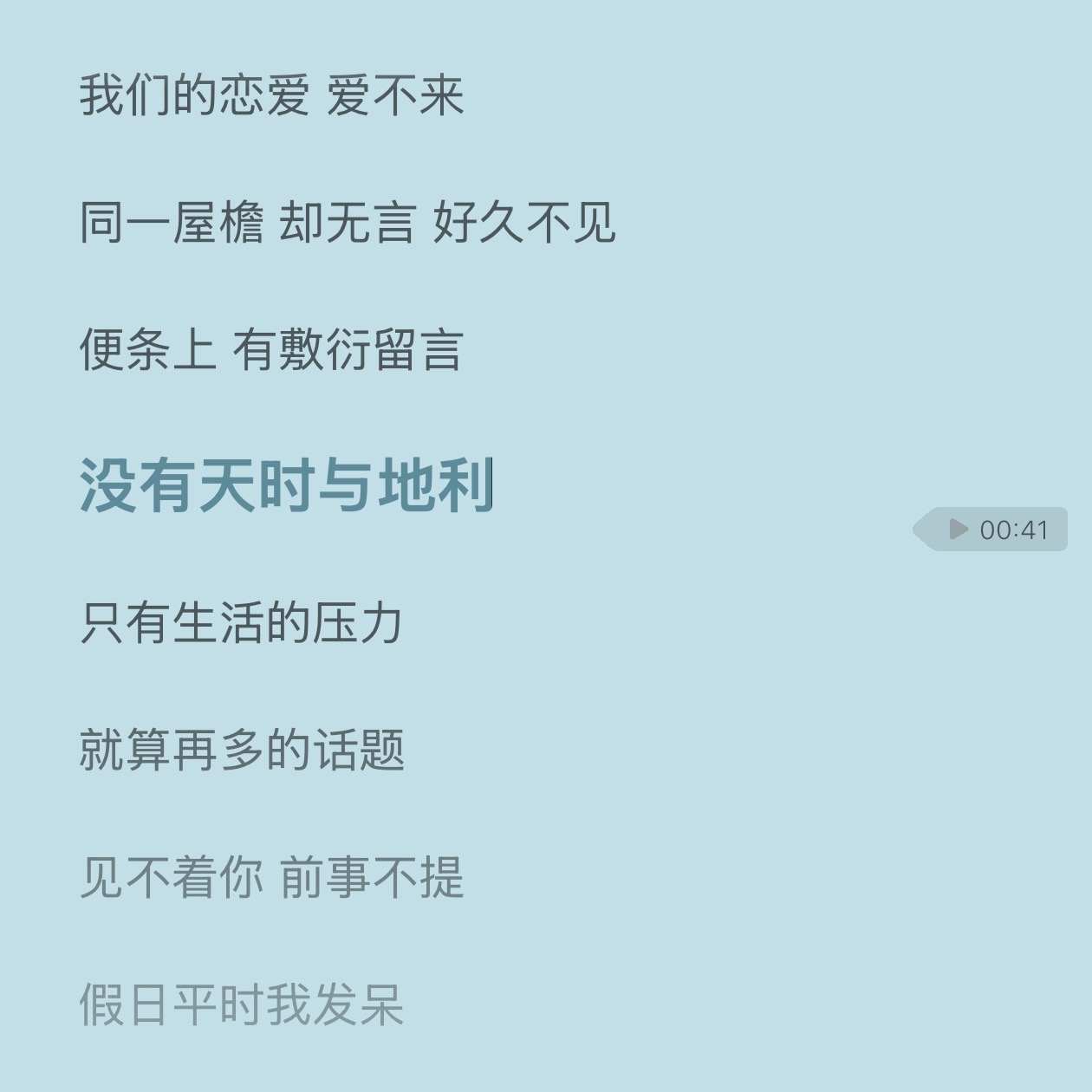Jump to lyric 同一屋檐 却无言 好久不见
This screenshot has height=1092, width=1092.
(348, 222)
